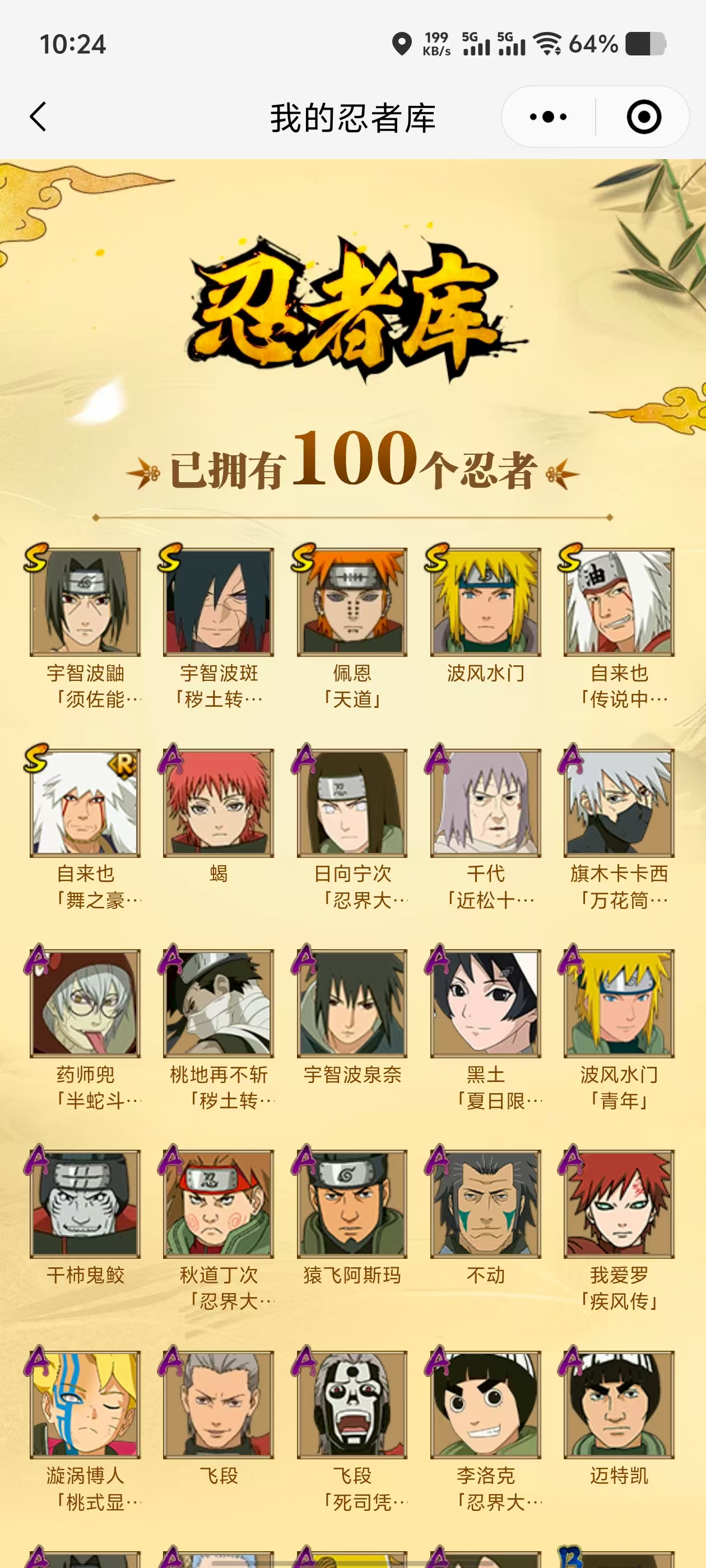Open 旗木卡卡西「万花筒… ninja card
This screenshot has height=1568, width=706.
coord(619,802)
